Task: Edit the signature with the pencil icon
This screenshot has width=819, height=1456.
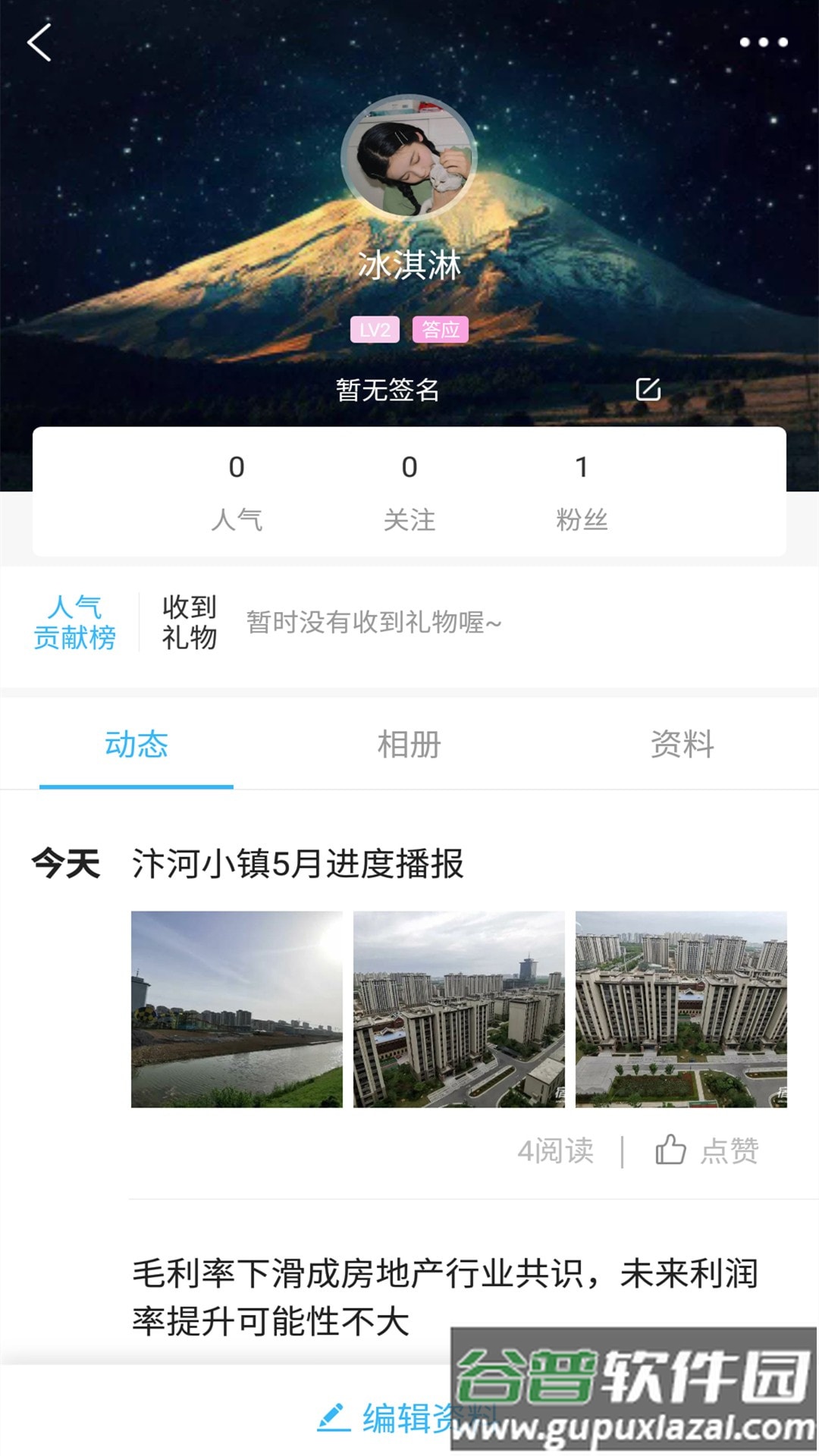Action: 648,389
